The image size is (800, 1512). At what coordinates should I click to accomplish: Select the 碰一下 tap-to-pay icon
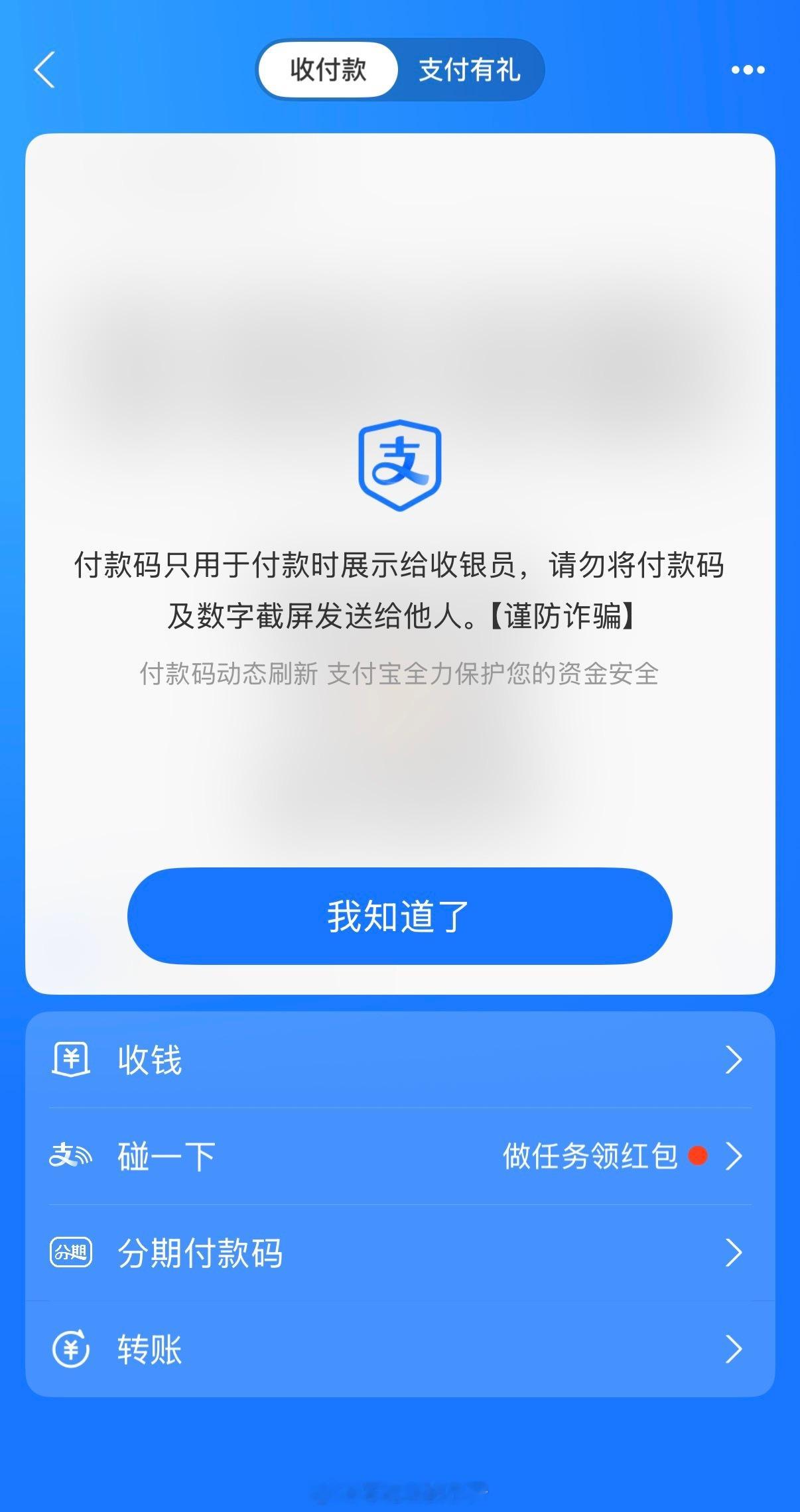coord(71,1155)
